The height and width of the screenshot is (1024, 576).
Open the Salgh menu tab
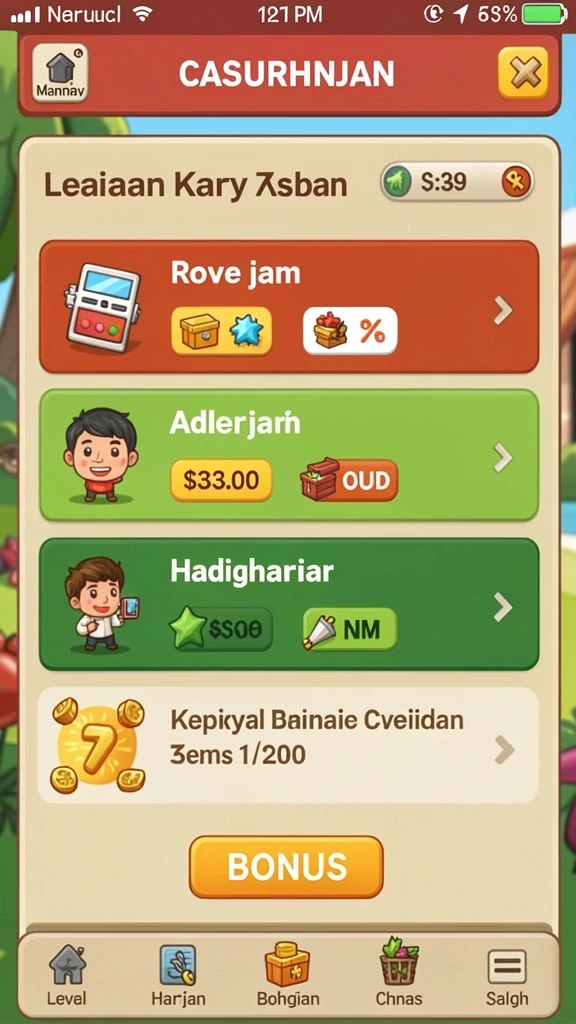[507, 974]
